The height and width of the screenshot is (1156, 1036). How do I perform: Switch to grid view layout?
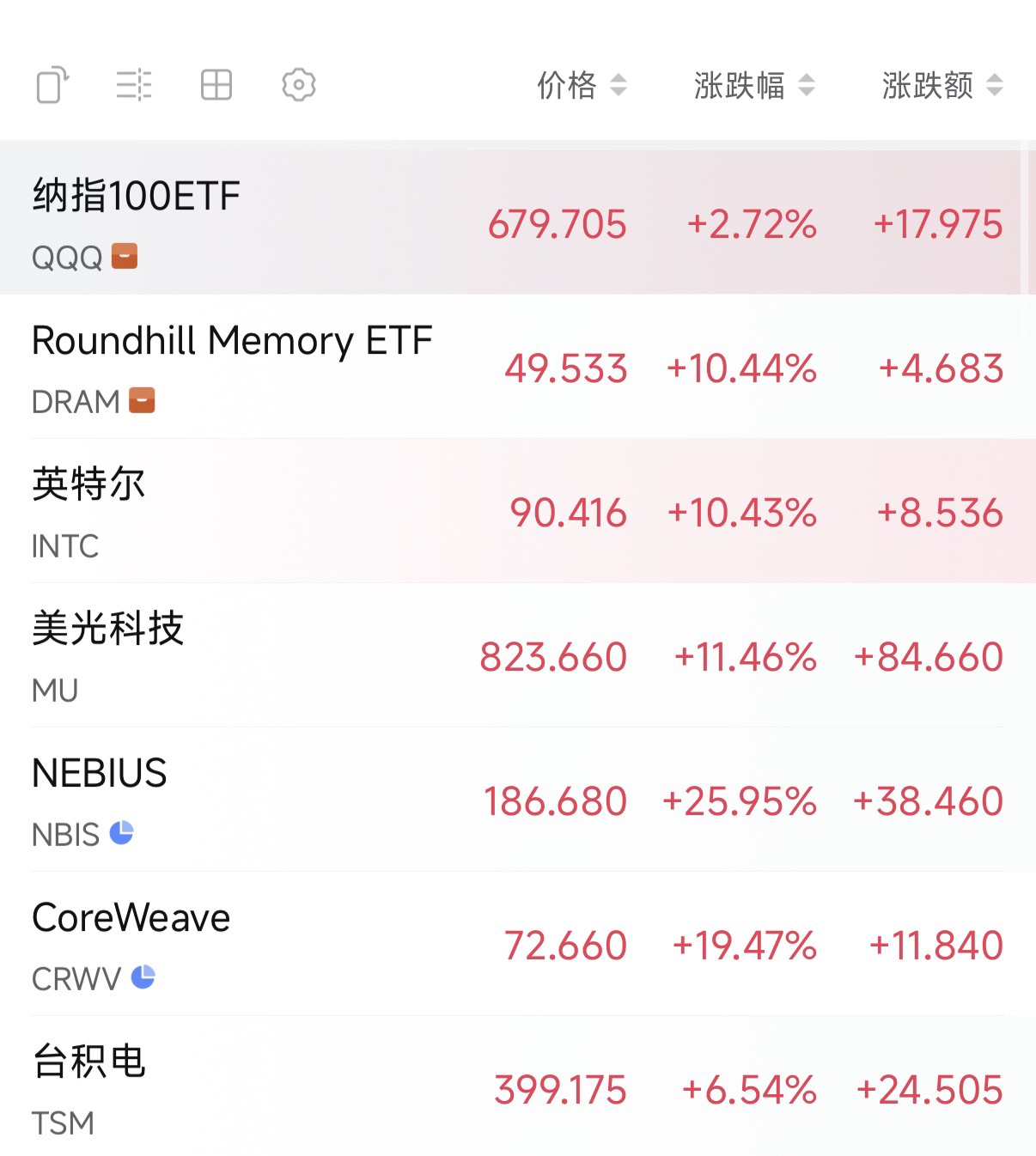216,85
